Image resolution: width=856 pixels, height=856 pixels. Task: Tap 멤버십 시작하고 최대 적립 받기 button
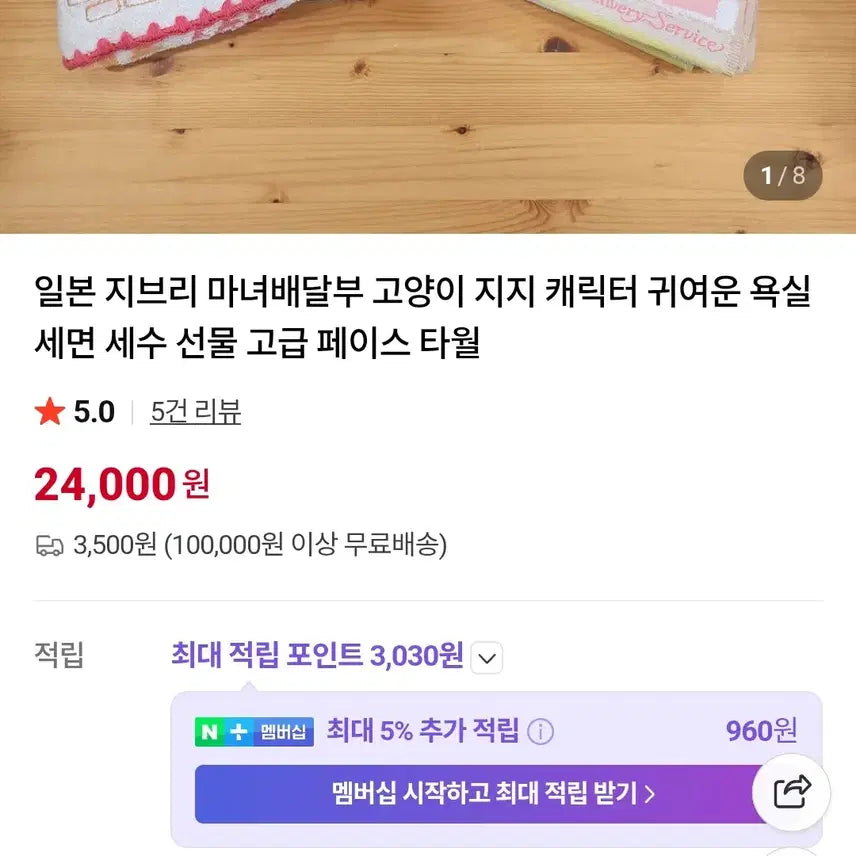pyautogui.click(x=480, y=794)
